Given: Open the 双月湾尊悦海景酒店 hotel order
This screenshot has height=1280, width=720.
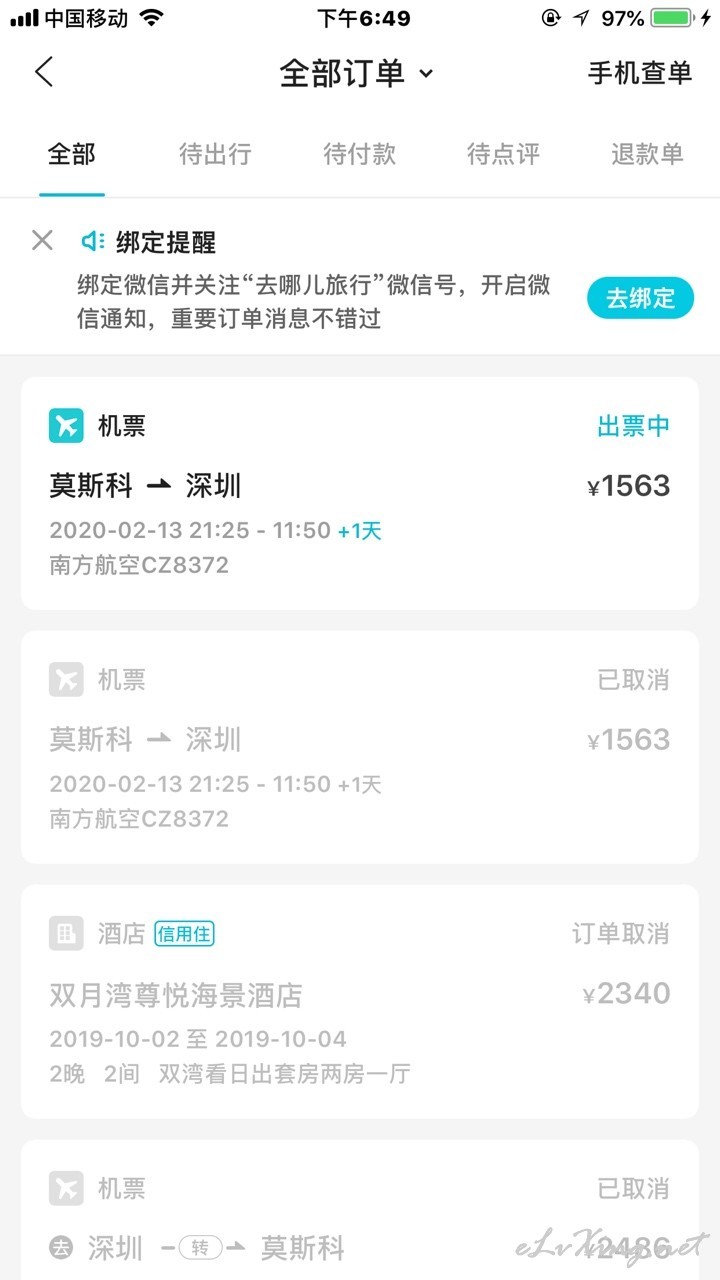Looking at the screenshot, I should tap(360, 1001).
